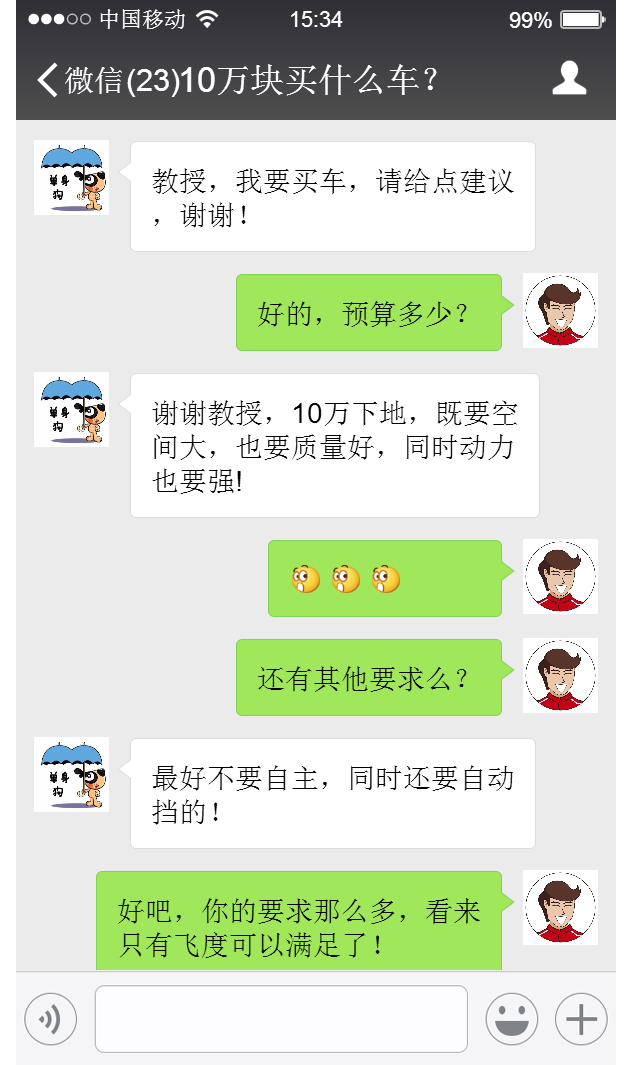Screen dimensions: 640x1065
Task: Open sender avatar beside 教授，我要买车
Action: coord(71,177)
